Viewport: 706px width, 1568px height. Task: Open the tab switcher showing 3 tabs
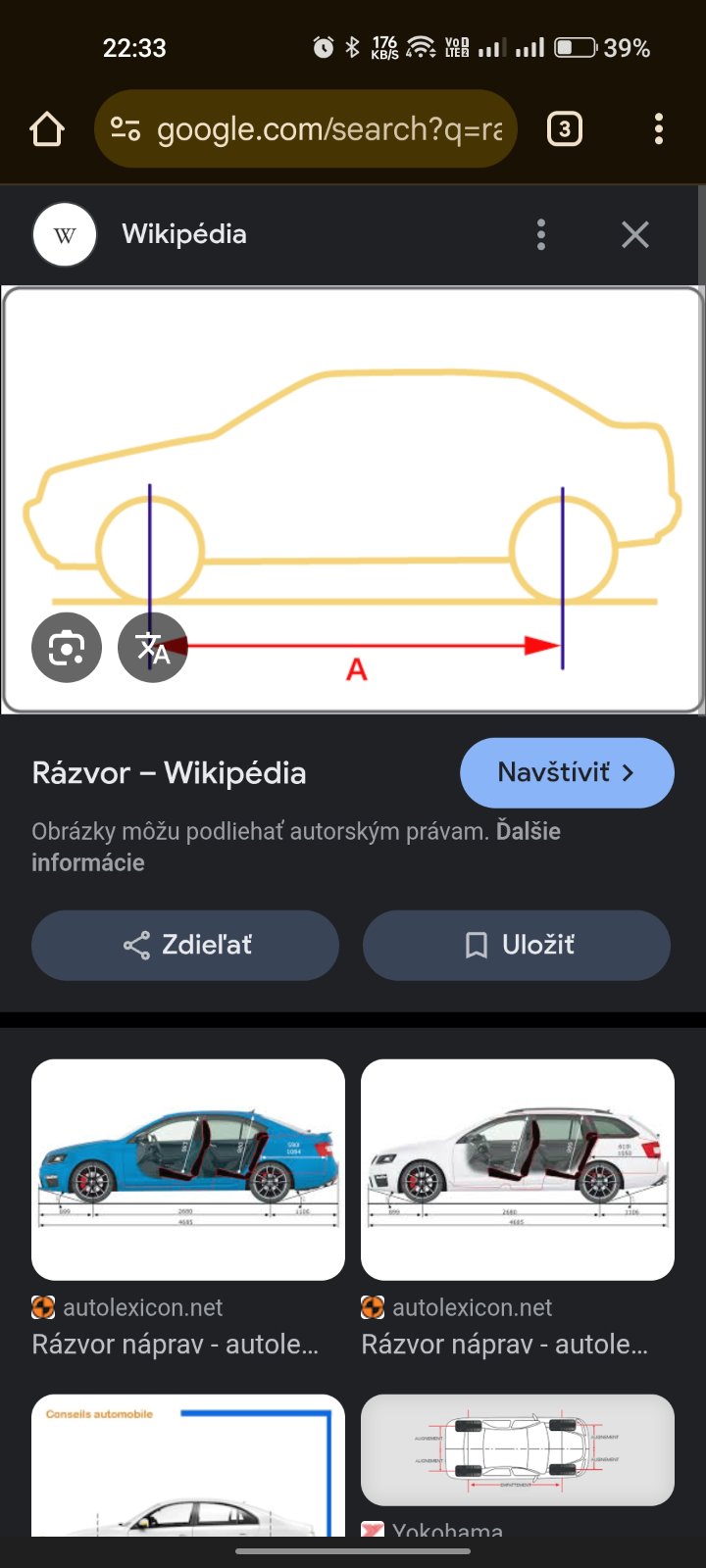[564, 129]
